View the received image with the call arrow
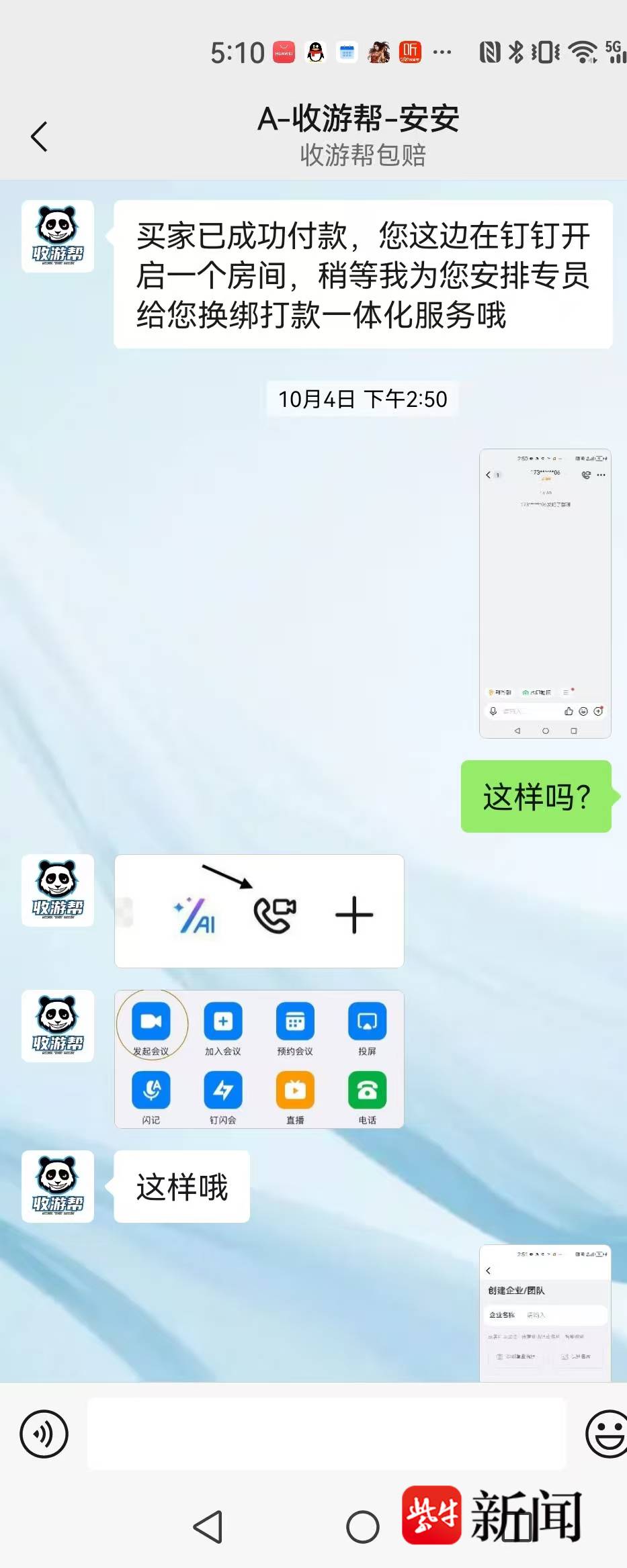Image resolution: width=627 pixels, height=1568 pixels. coord(259,911)
